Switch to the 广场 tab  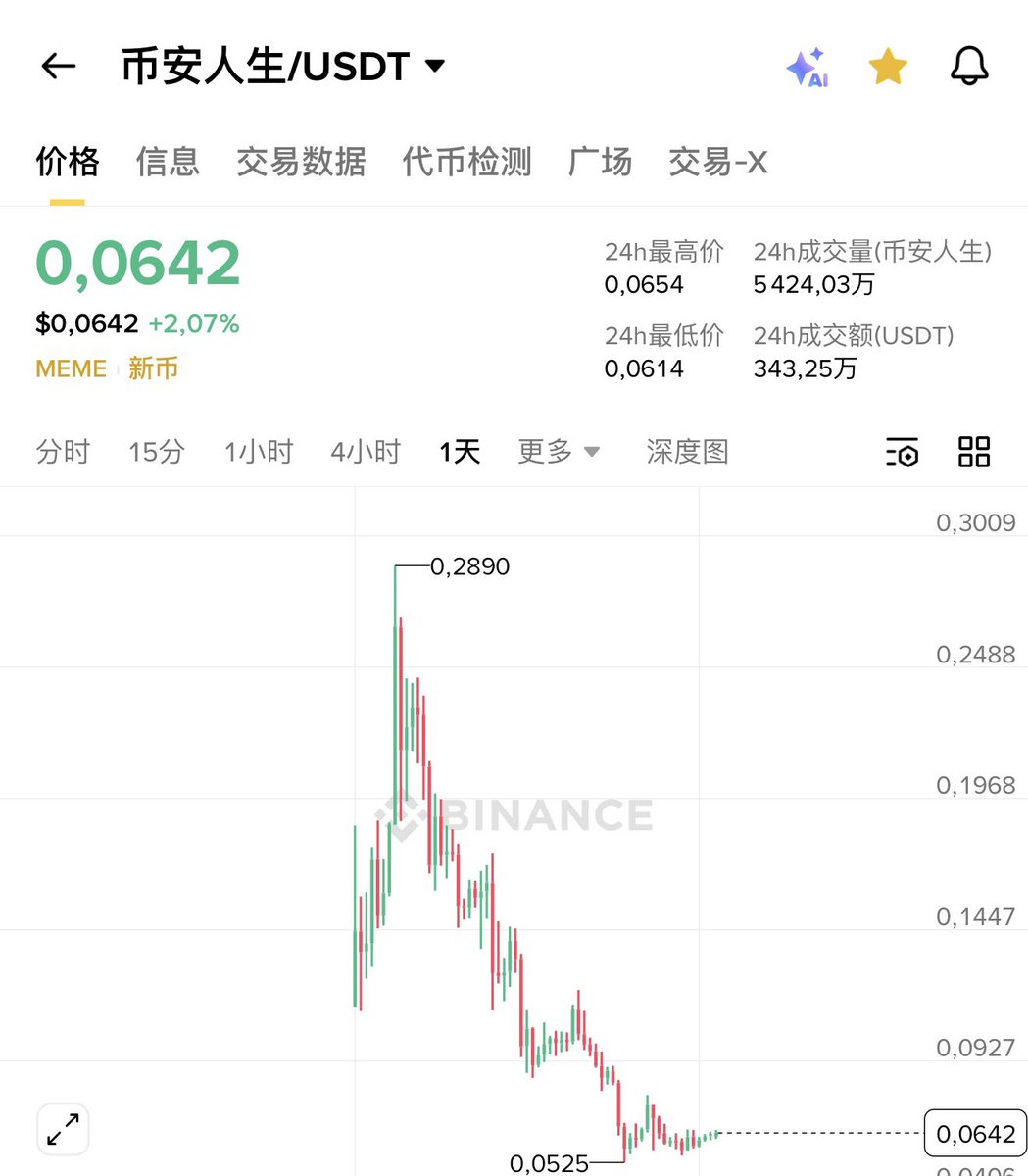[600, 162]
